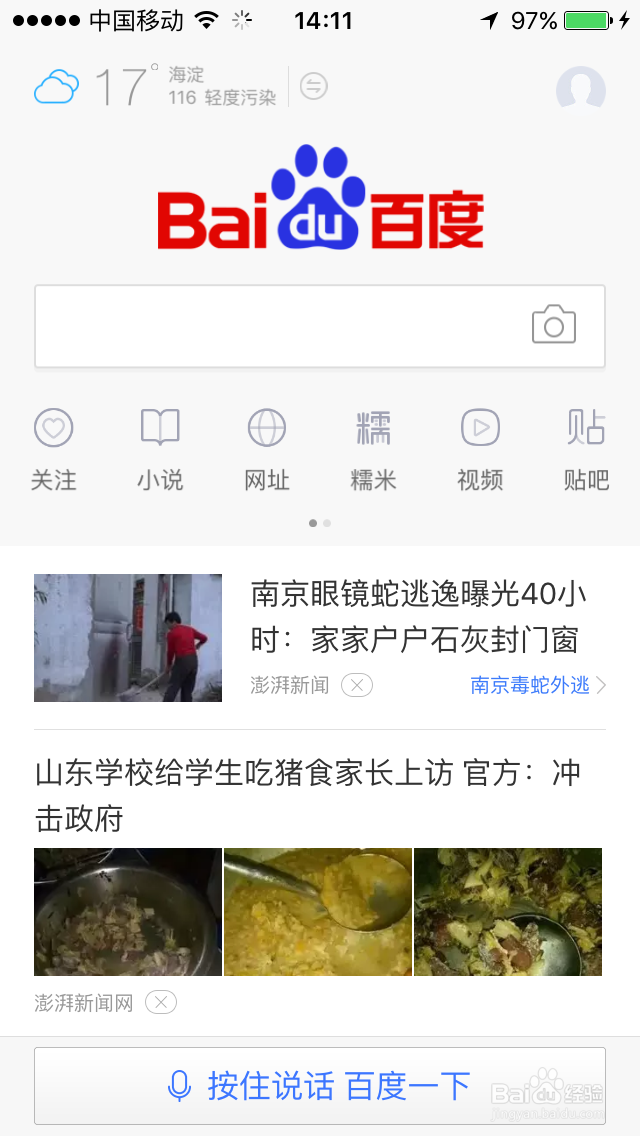This screenshot has height=1136, width=640.
Task: Open the 视频 shortcut
Action: point(480,449)
